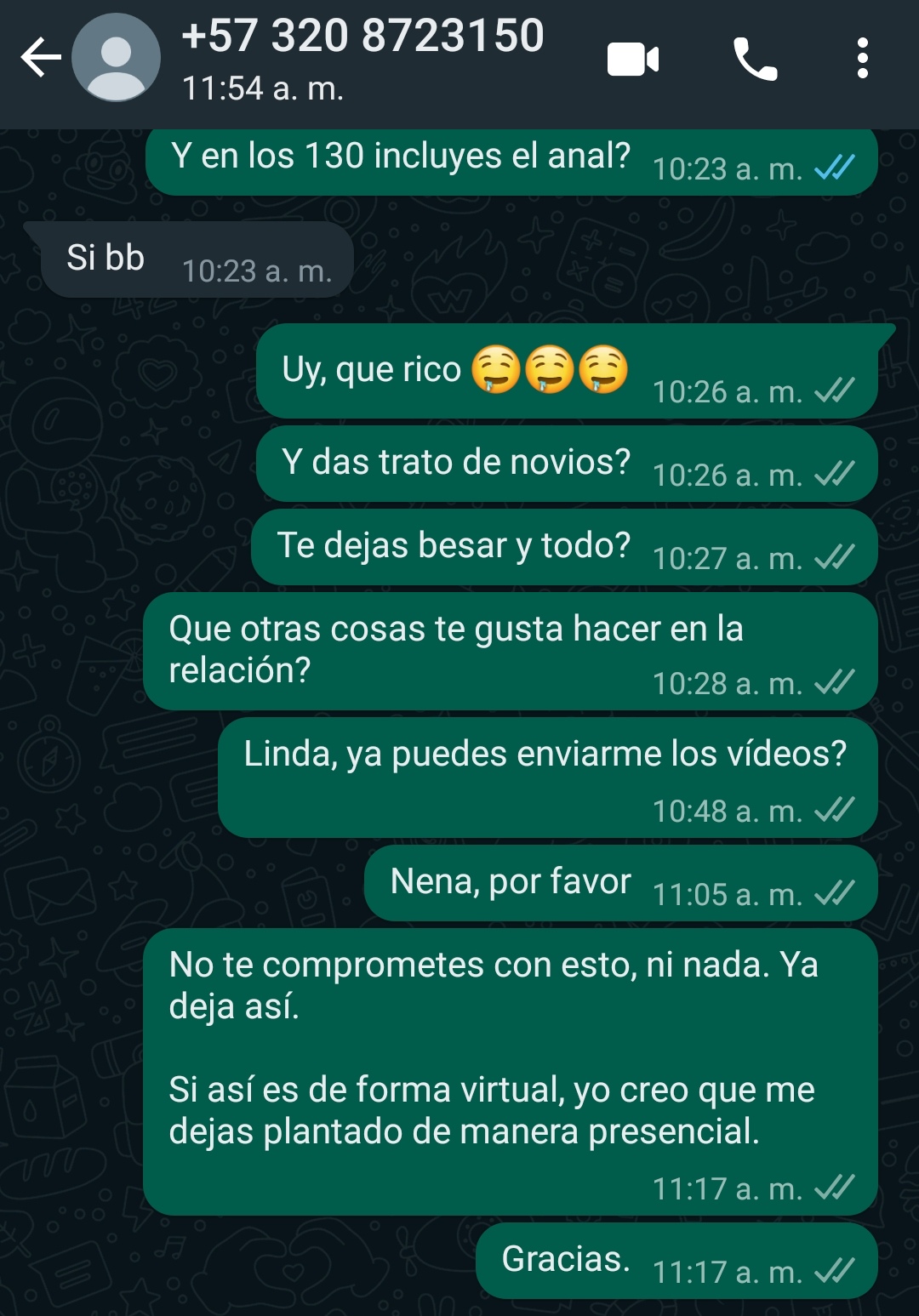
Task: Open the contact profile picture
Action: (x=117, y=59)
